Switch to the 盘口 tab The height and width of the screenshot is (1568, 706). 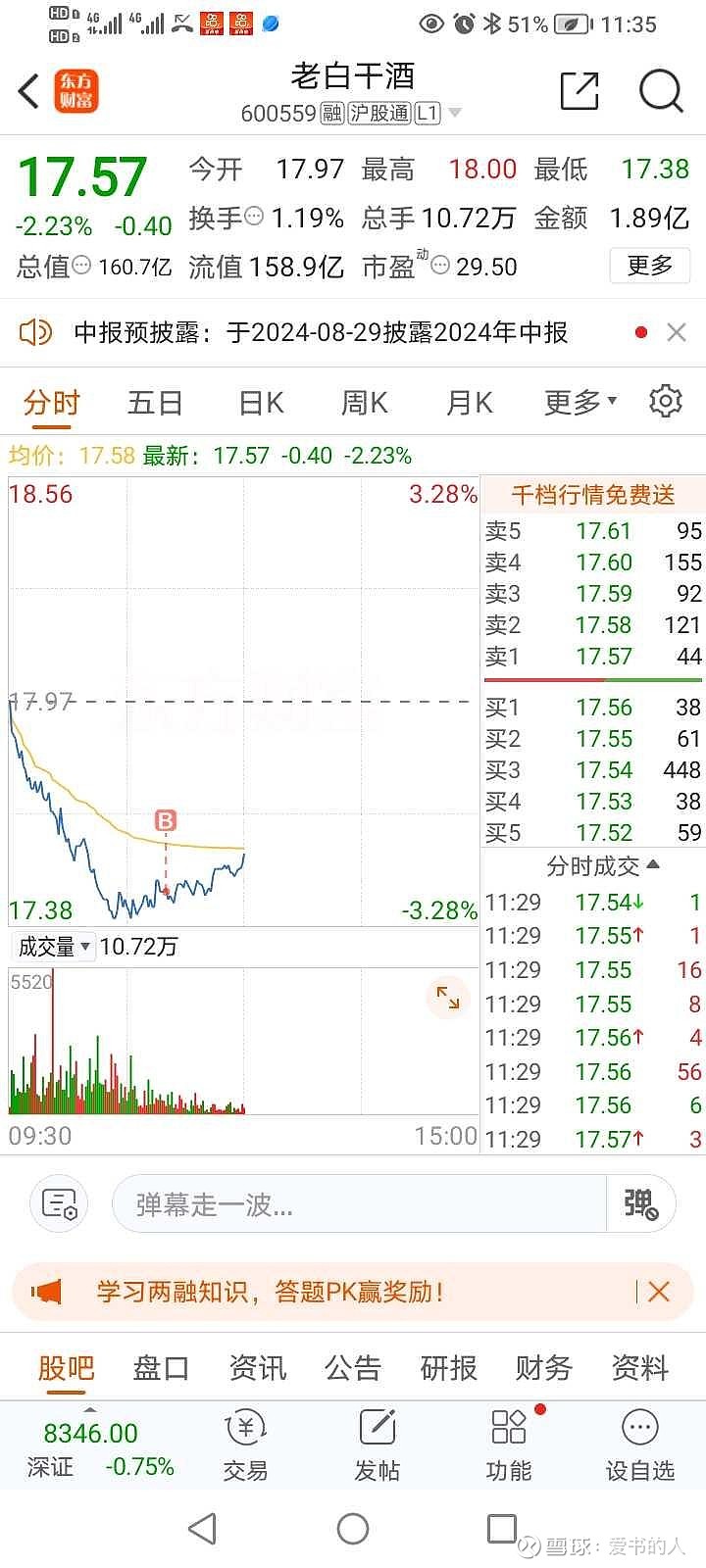[161, 1367]
